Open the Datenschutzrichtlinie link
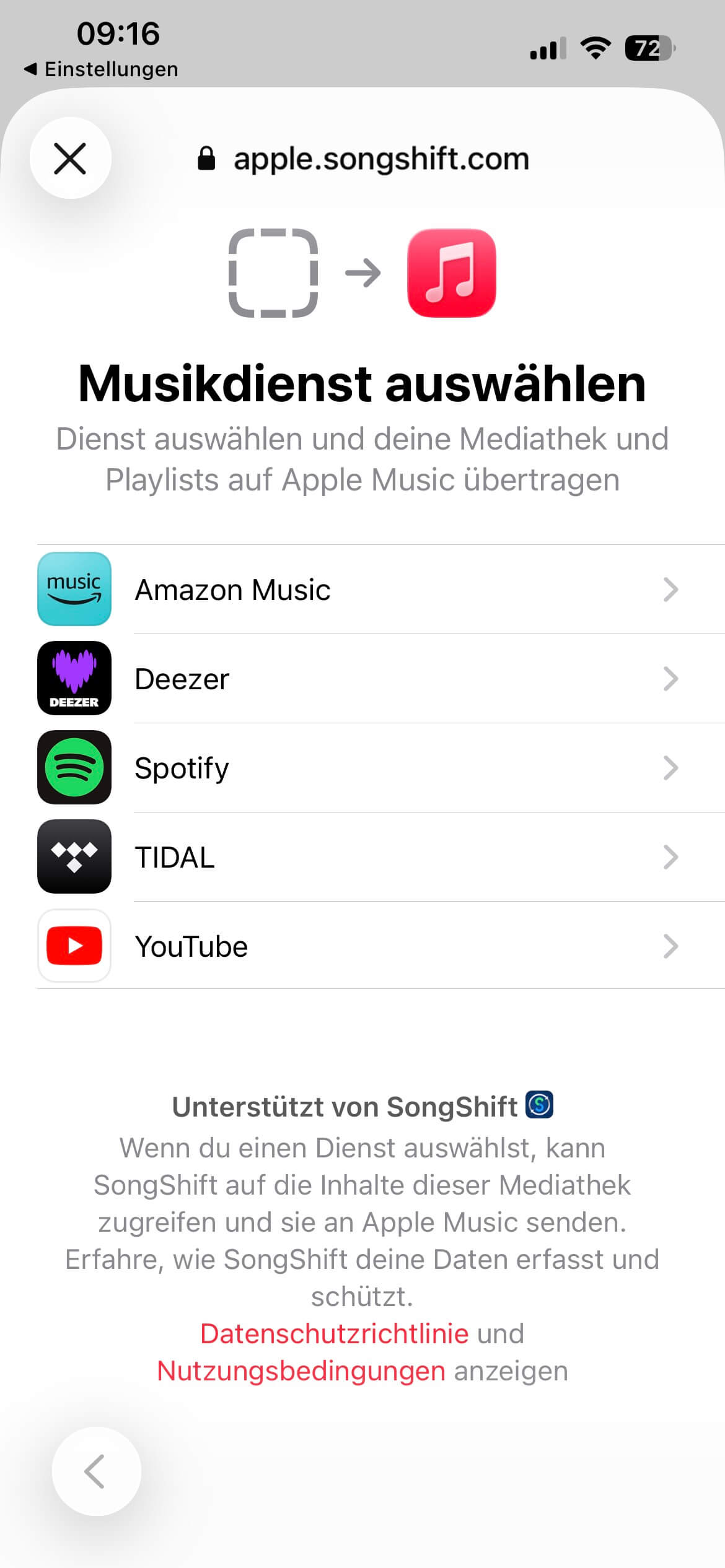Screen dimensions: 725x1568 pyautogui.click(x=334, y=1334)
